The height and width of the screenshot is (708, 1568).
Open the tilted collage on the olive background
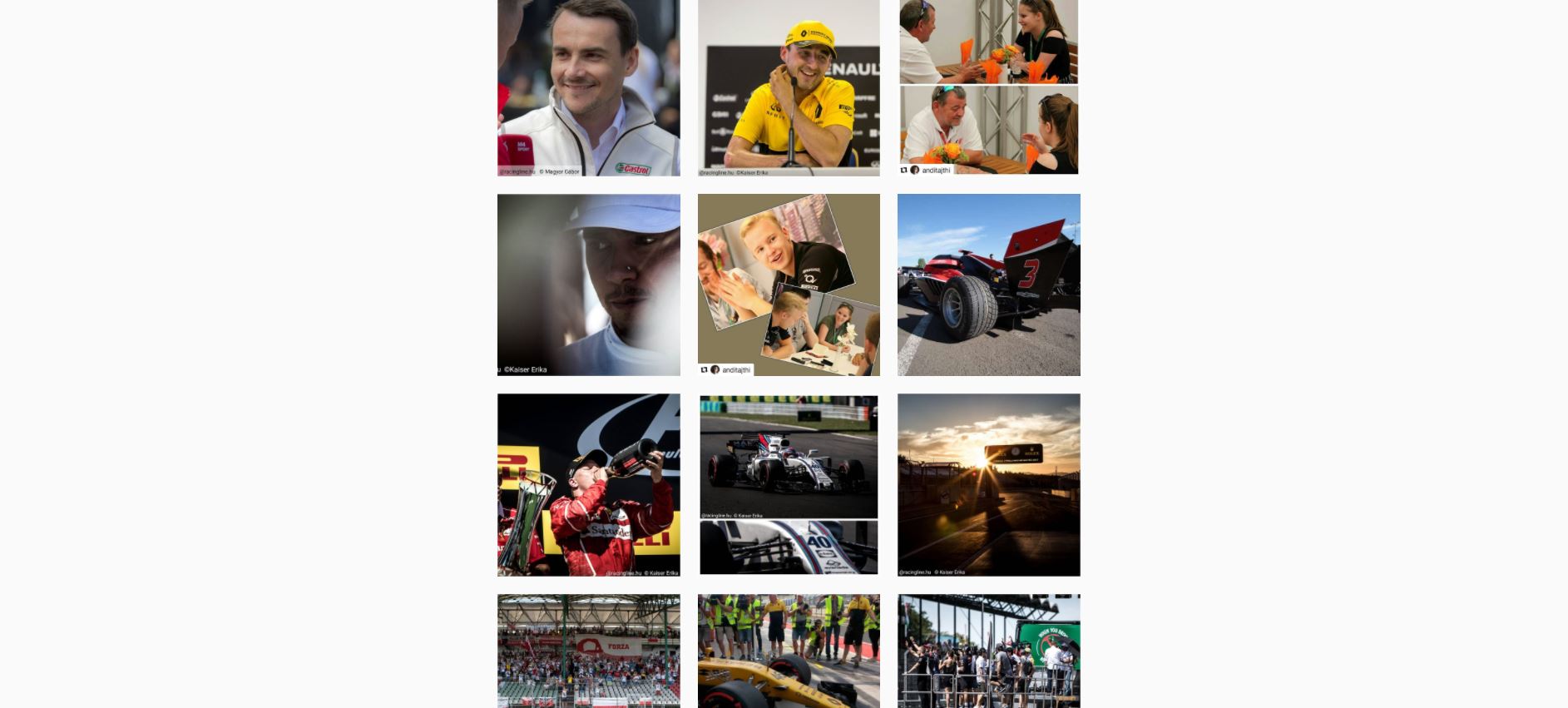coord(789,285)
